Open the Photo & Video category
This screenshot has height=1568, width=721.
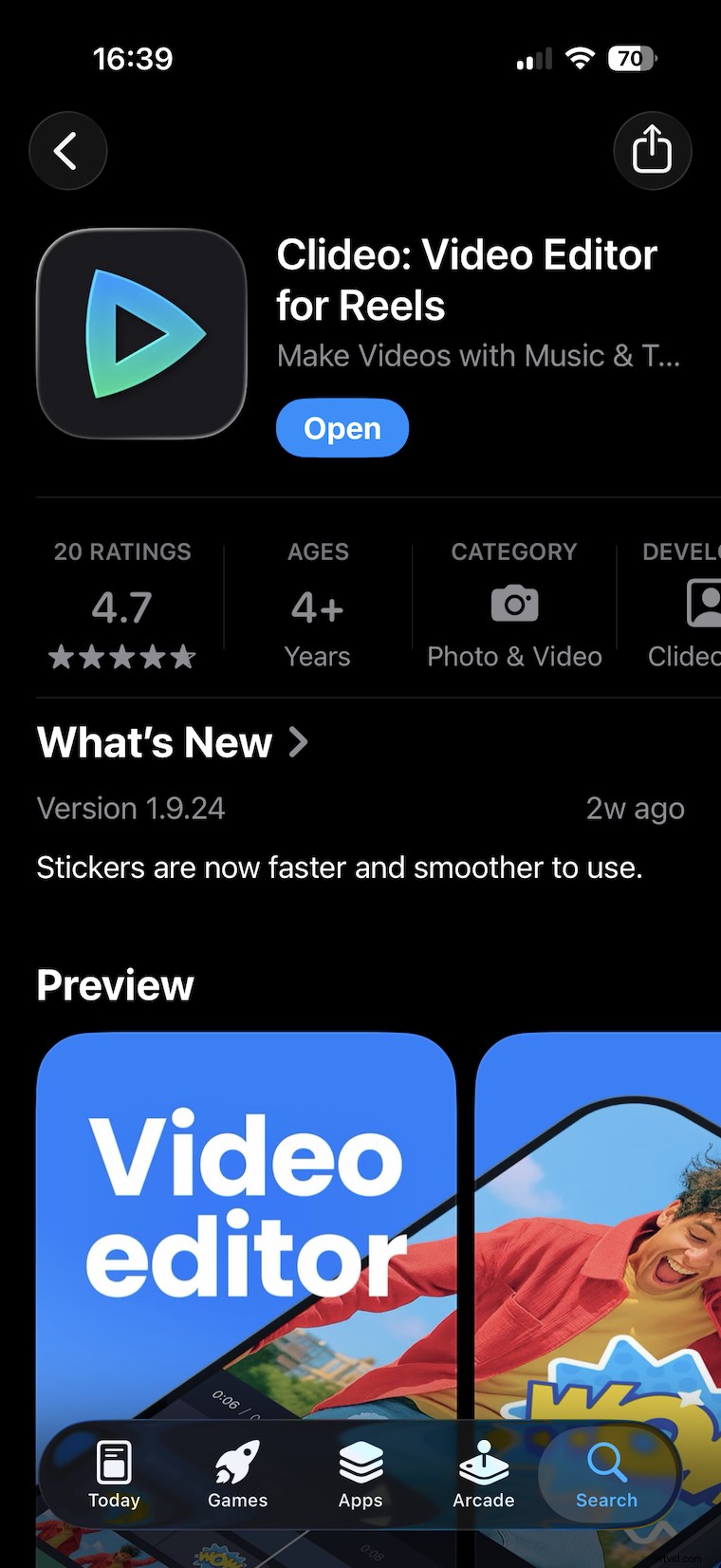pyautogui.click(x=514, y=606)
